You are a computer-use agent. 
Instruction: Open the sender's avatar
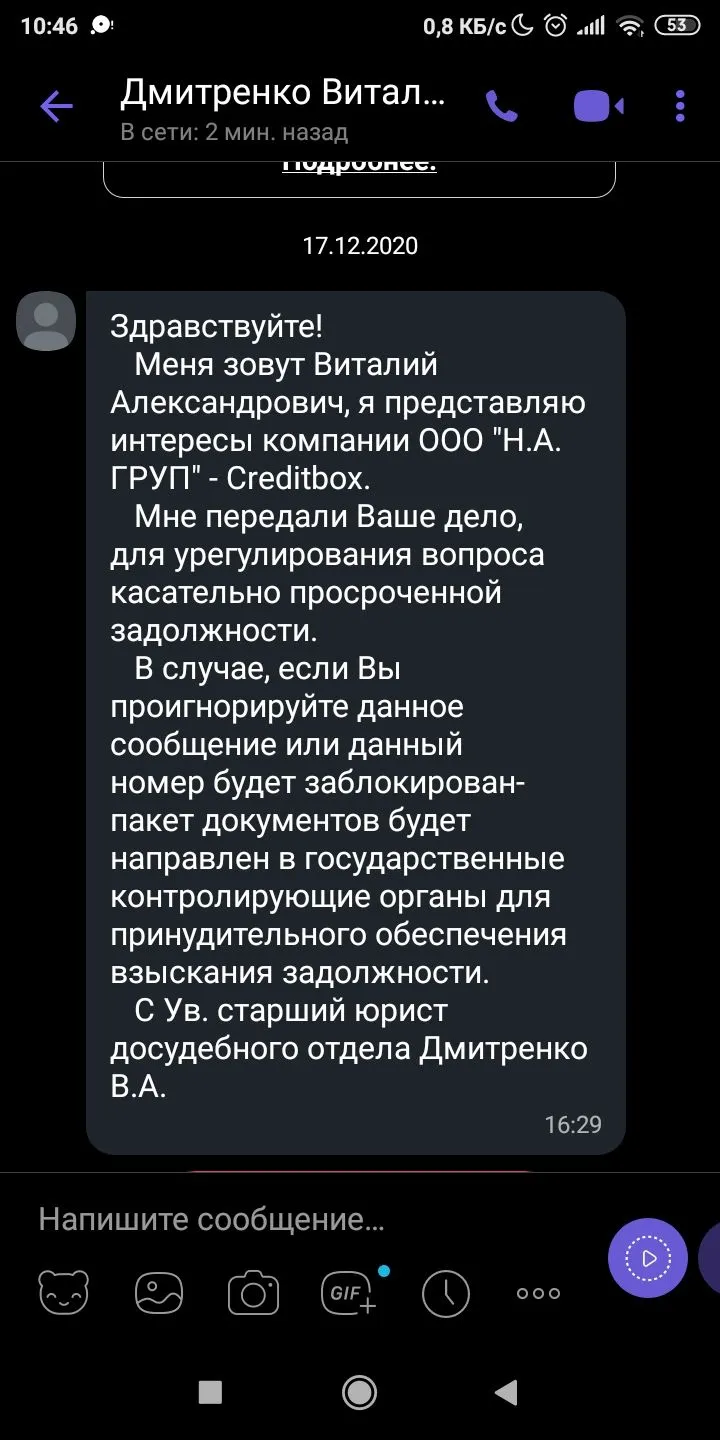(46, 321)
